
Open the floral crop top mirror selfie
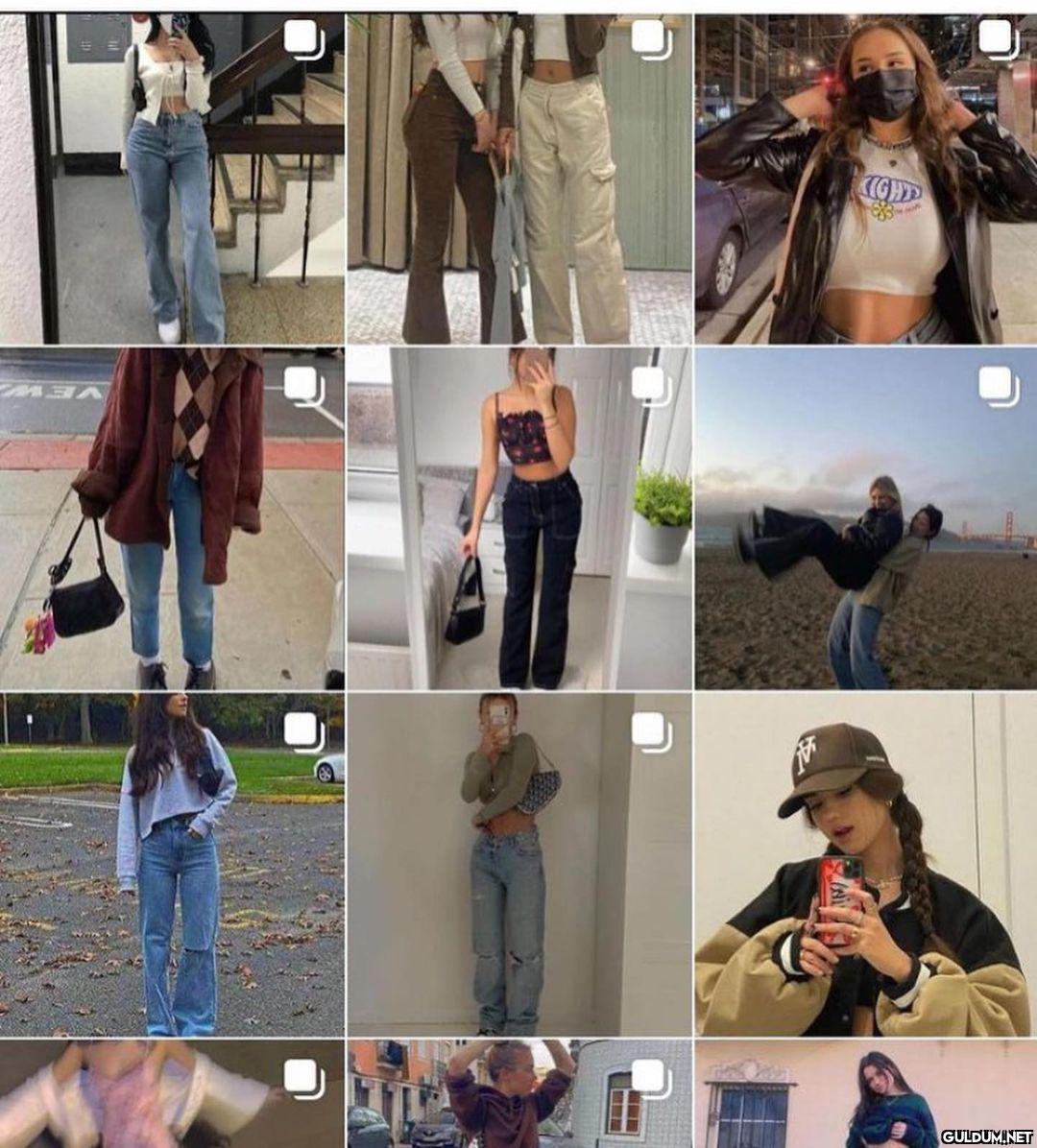pos(518,518)
